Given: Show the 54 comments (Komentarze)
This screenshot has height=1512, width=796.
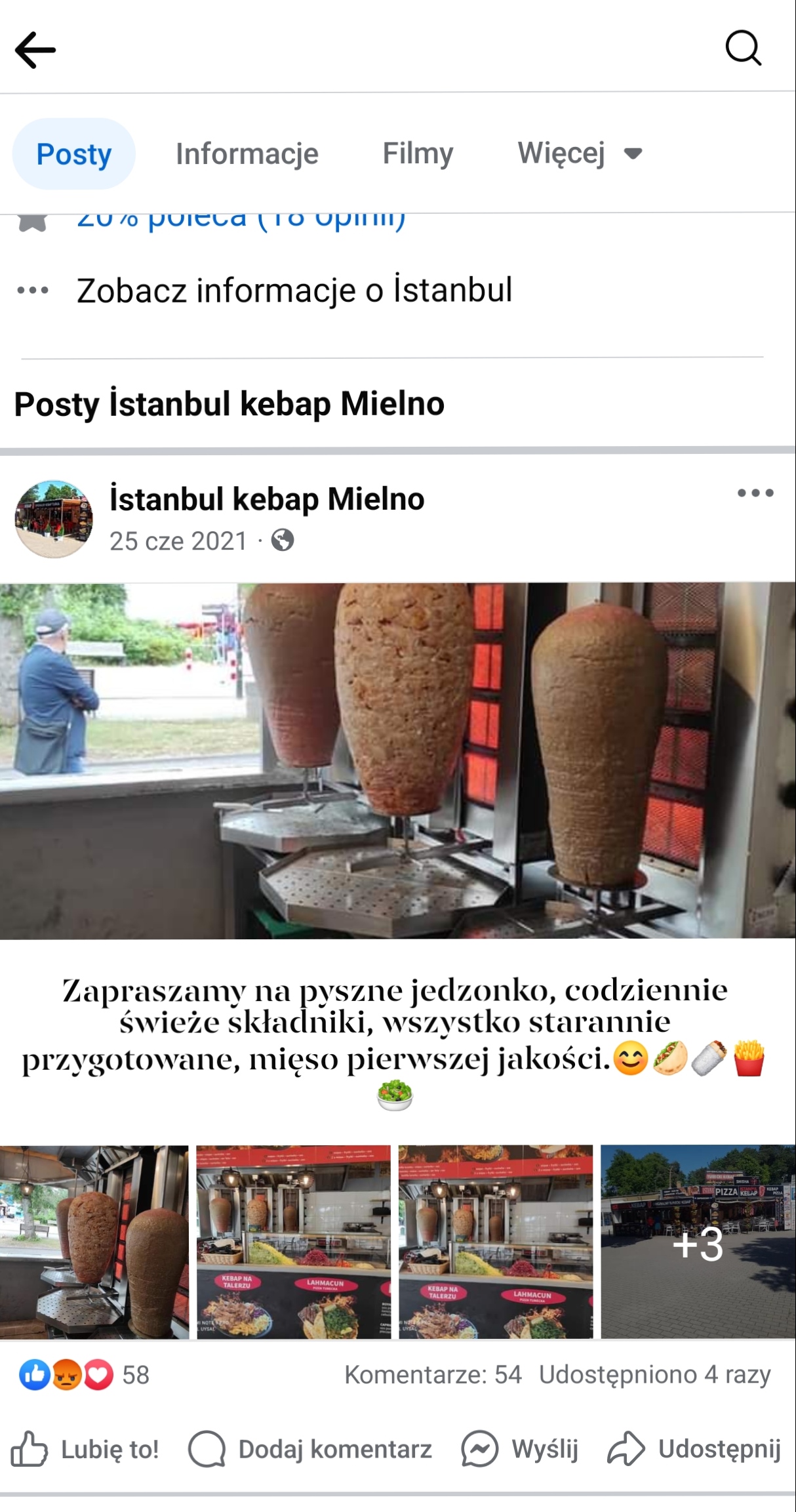Looking at the screenshot, I should point(433,1375).
